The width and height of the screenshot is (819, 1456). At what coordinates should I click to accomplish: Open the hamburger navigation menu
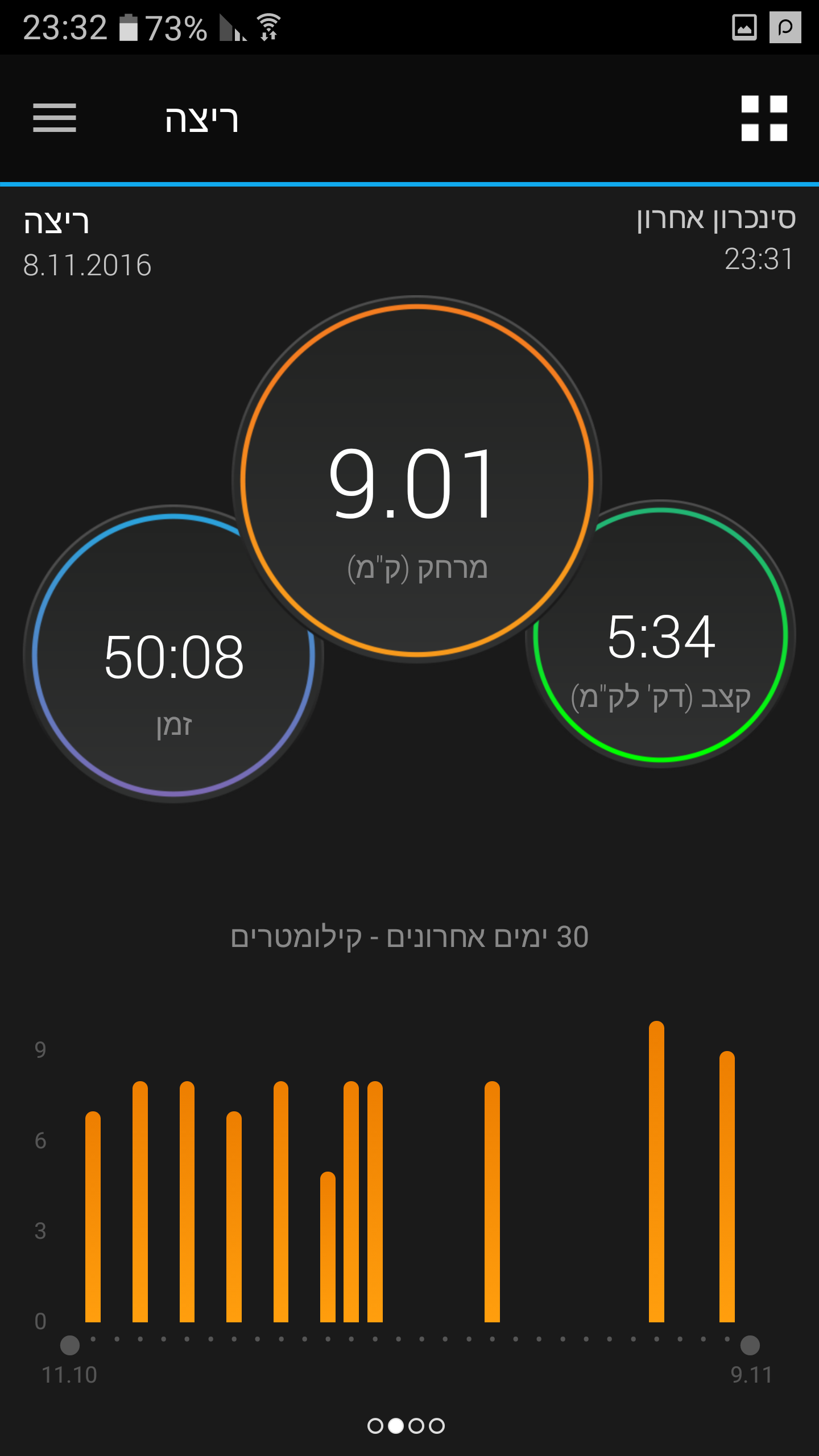55,118
